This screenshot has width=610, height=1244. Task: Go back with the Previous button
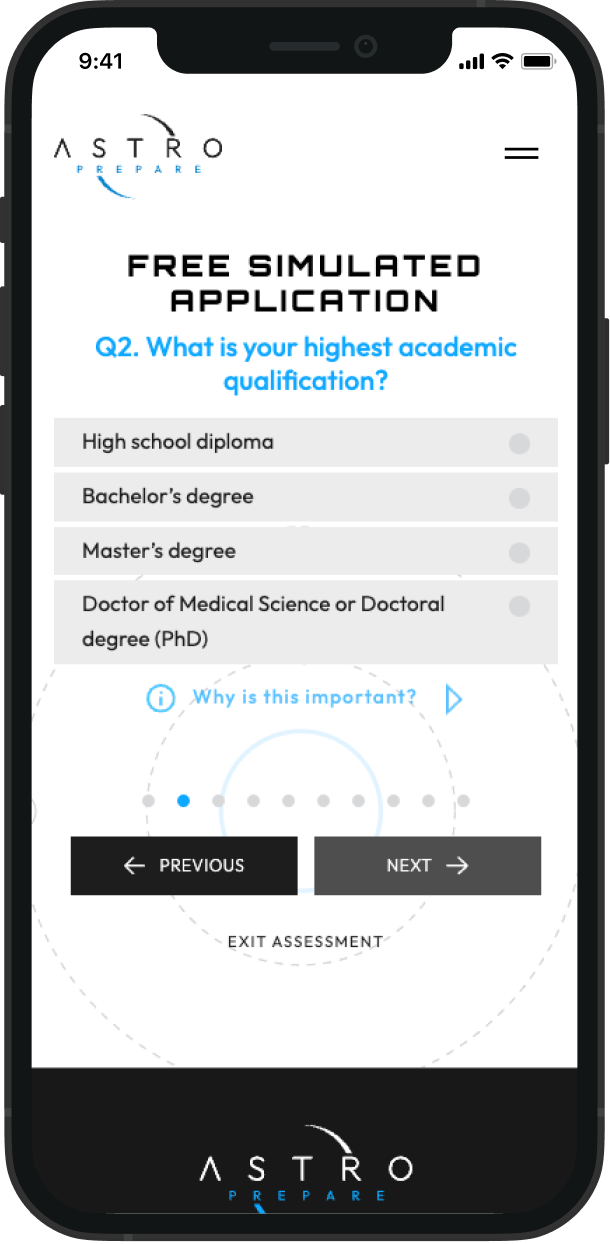(184, 866)
